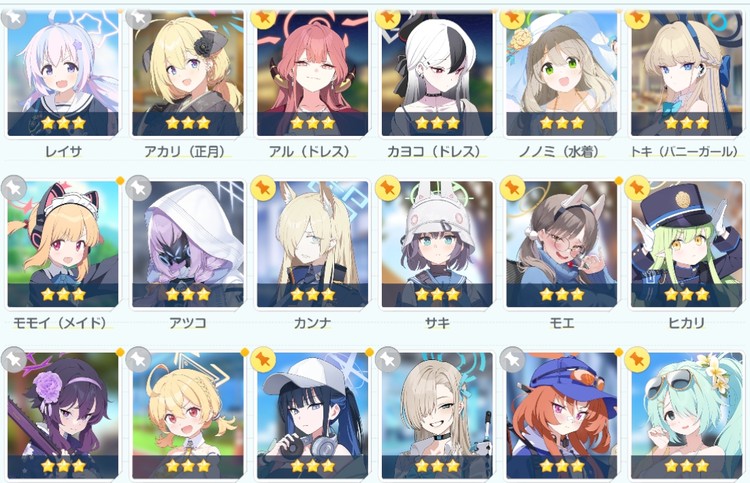
Task: Open レイサ's student card
Action: [63, 75]
